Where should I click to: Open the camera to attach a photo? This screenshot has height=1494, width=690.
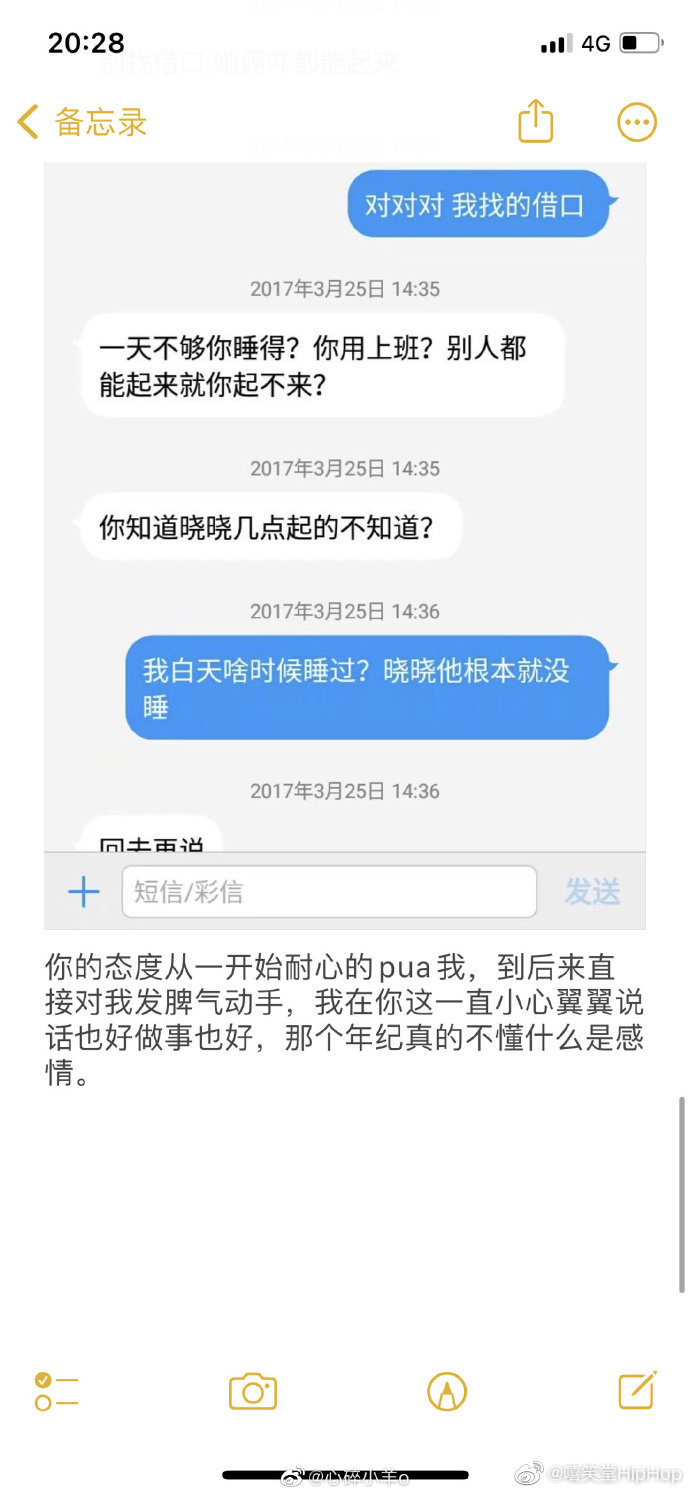coord(253,1391)
